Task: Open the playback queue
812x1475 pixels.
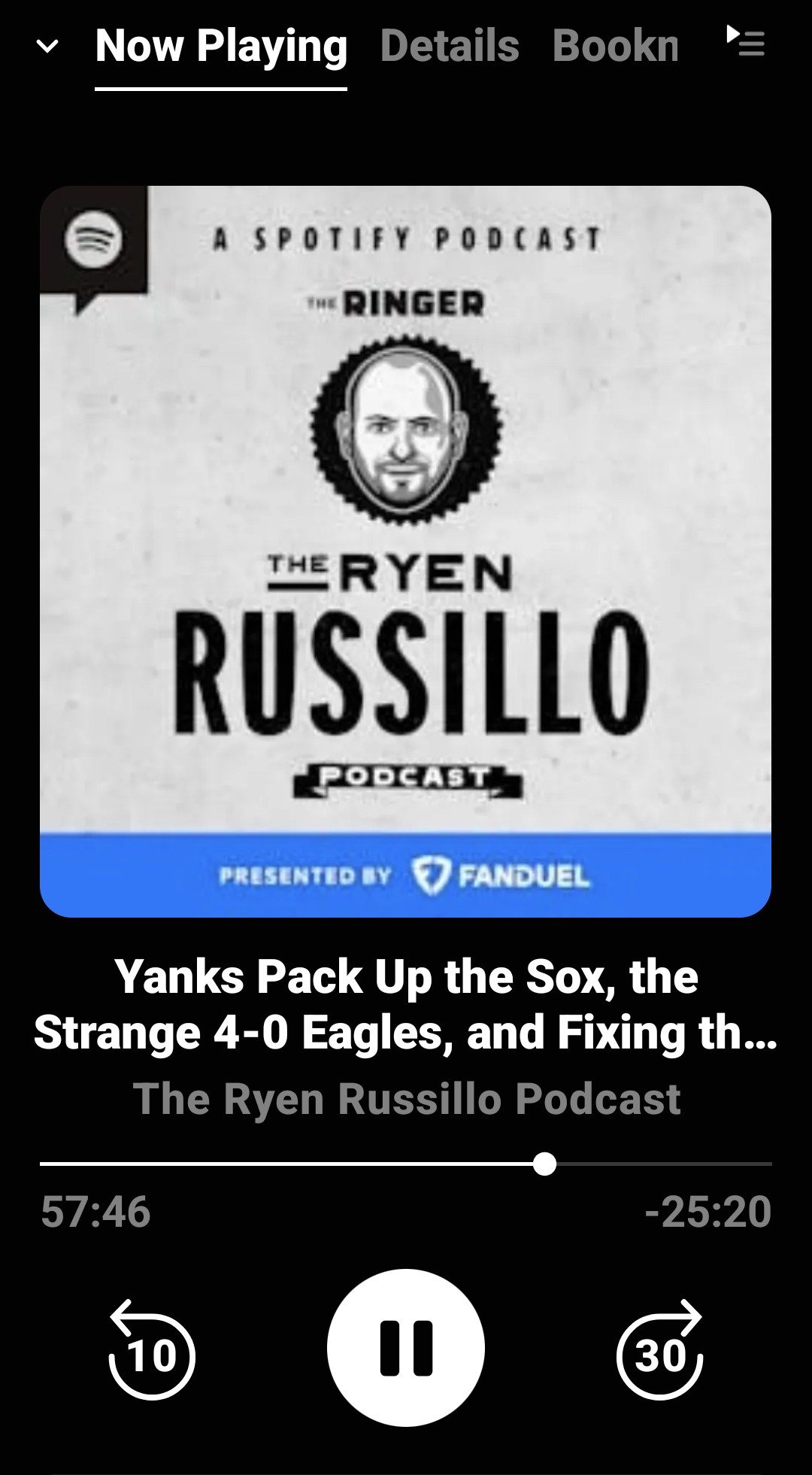Action: coord(745,41)
